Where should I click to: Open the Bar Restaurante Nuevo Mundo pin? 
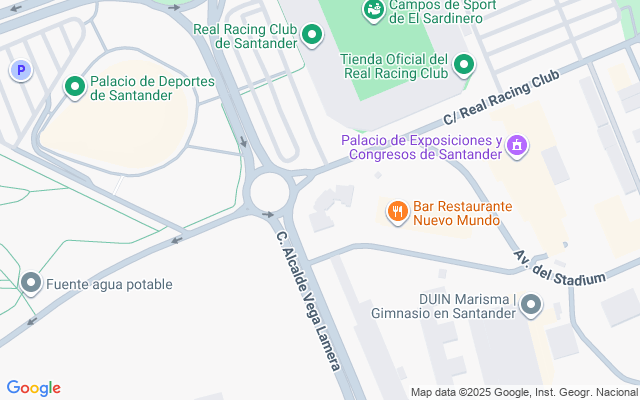(x=397, y=211)
